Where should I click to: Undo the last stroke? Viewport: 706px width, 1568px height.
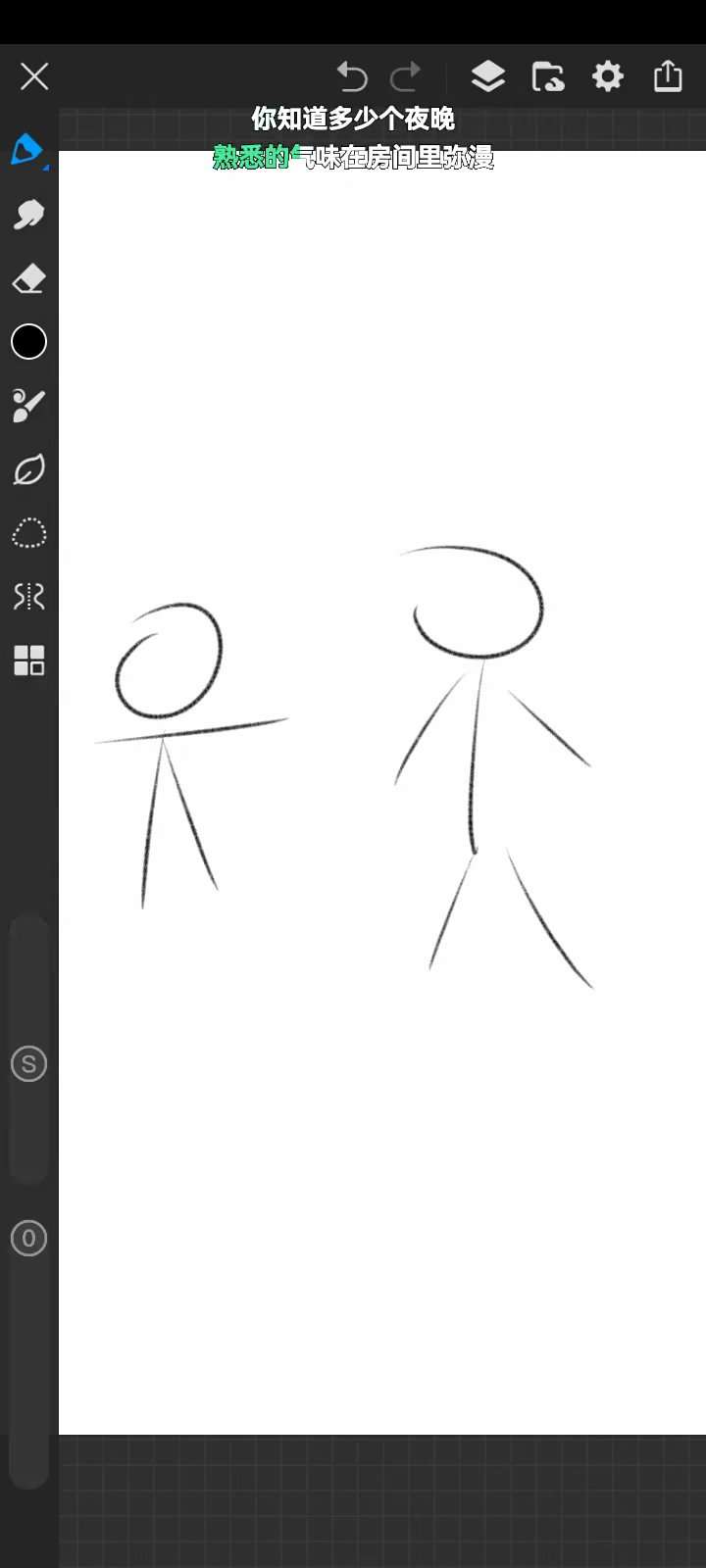[x=351, y=76]
